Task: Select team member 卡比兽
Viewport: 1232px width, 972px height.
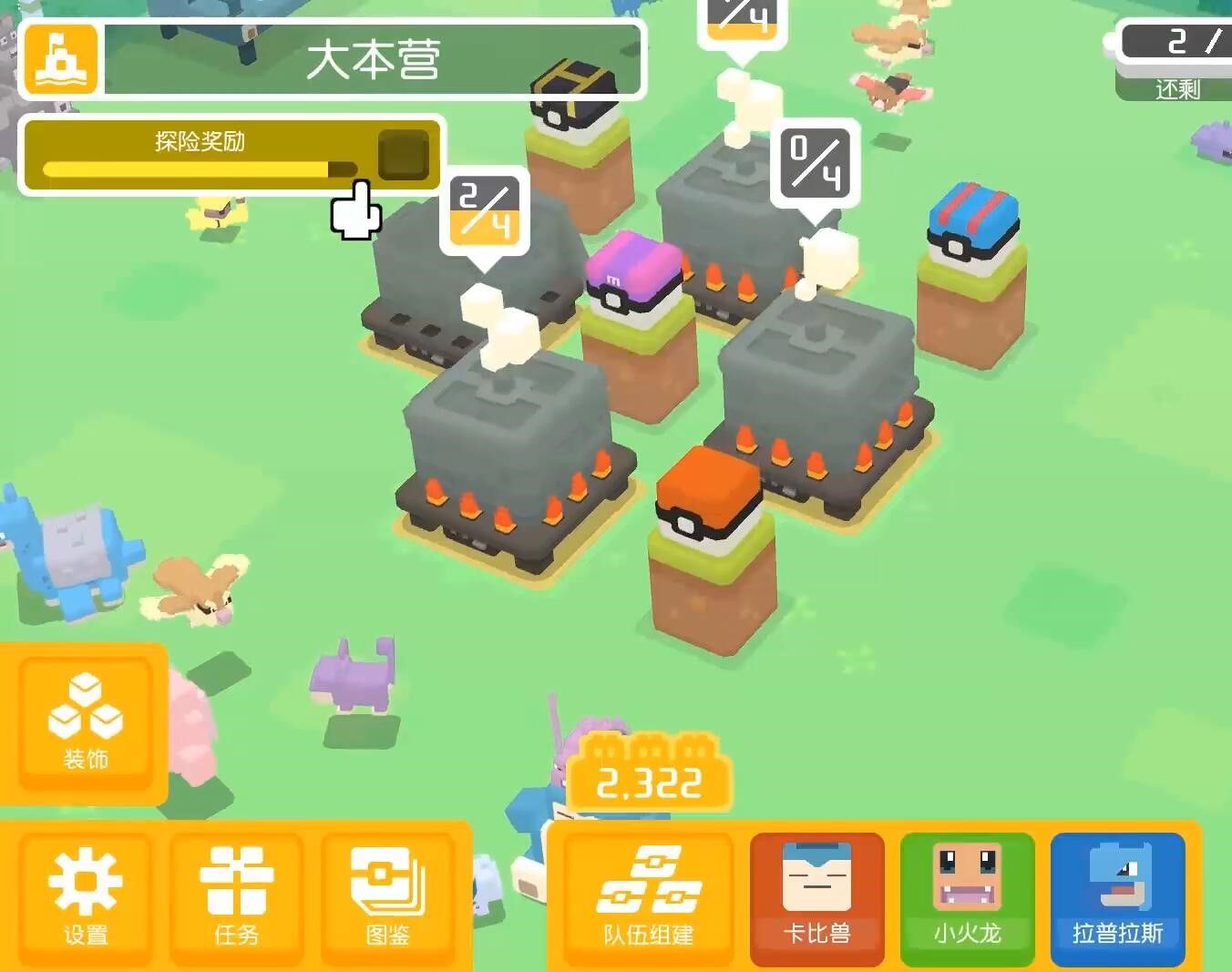Action: (816, 897)
